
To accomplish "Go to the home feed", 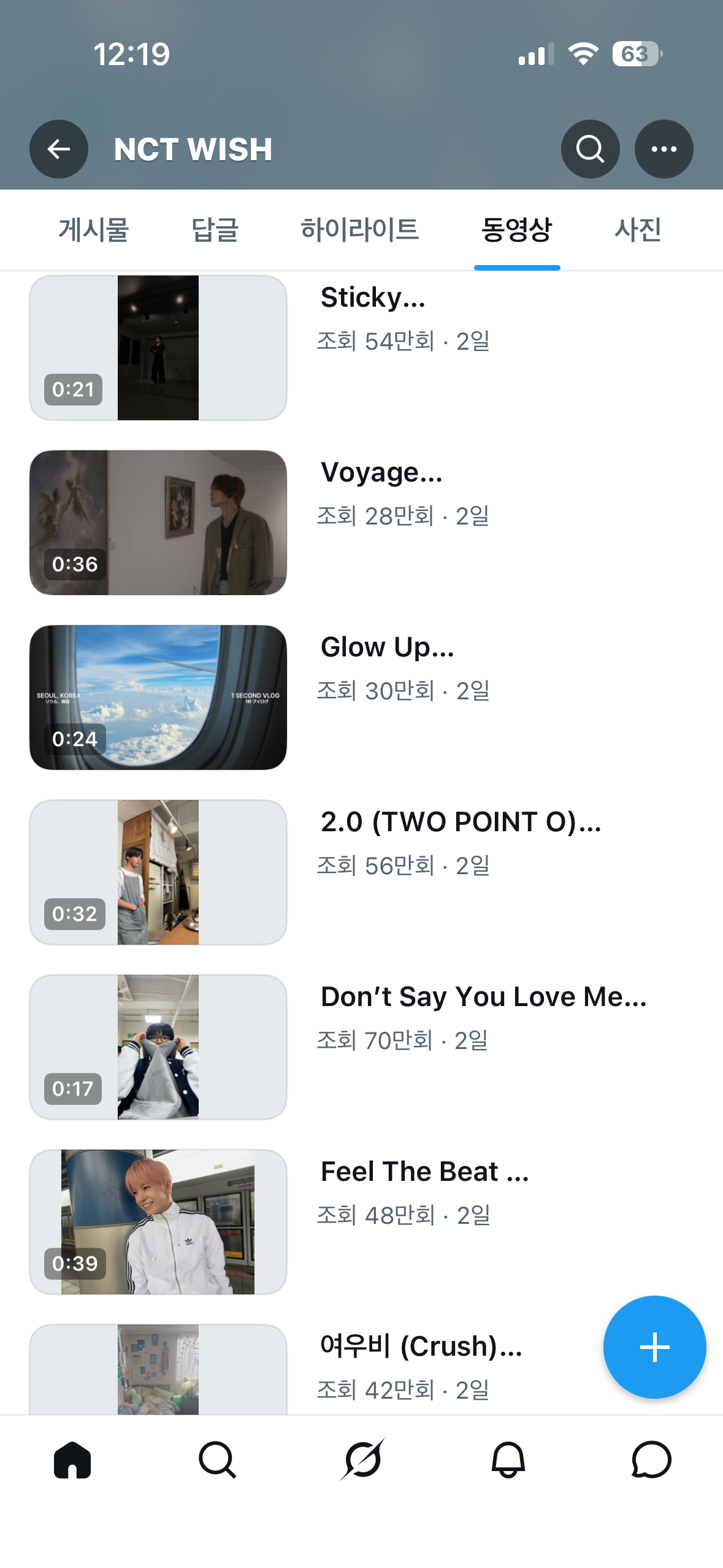I will [x=72, y=1460].
